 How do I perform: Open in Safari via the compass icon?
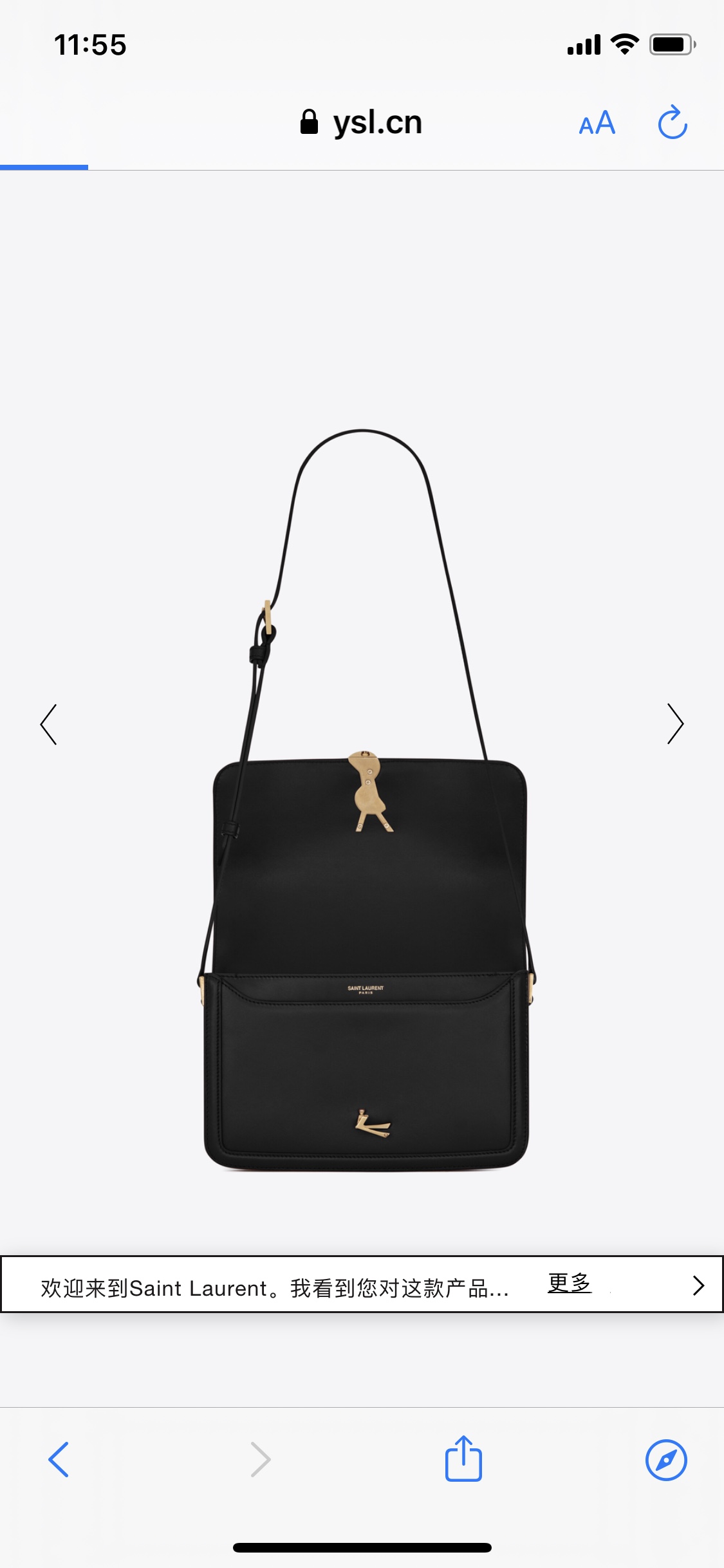click(x=666, y=1459)
